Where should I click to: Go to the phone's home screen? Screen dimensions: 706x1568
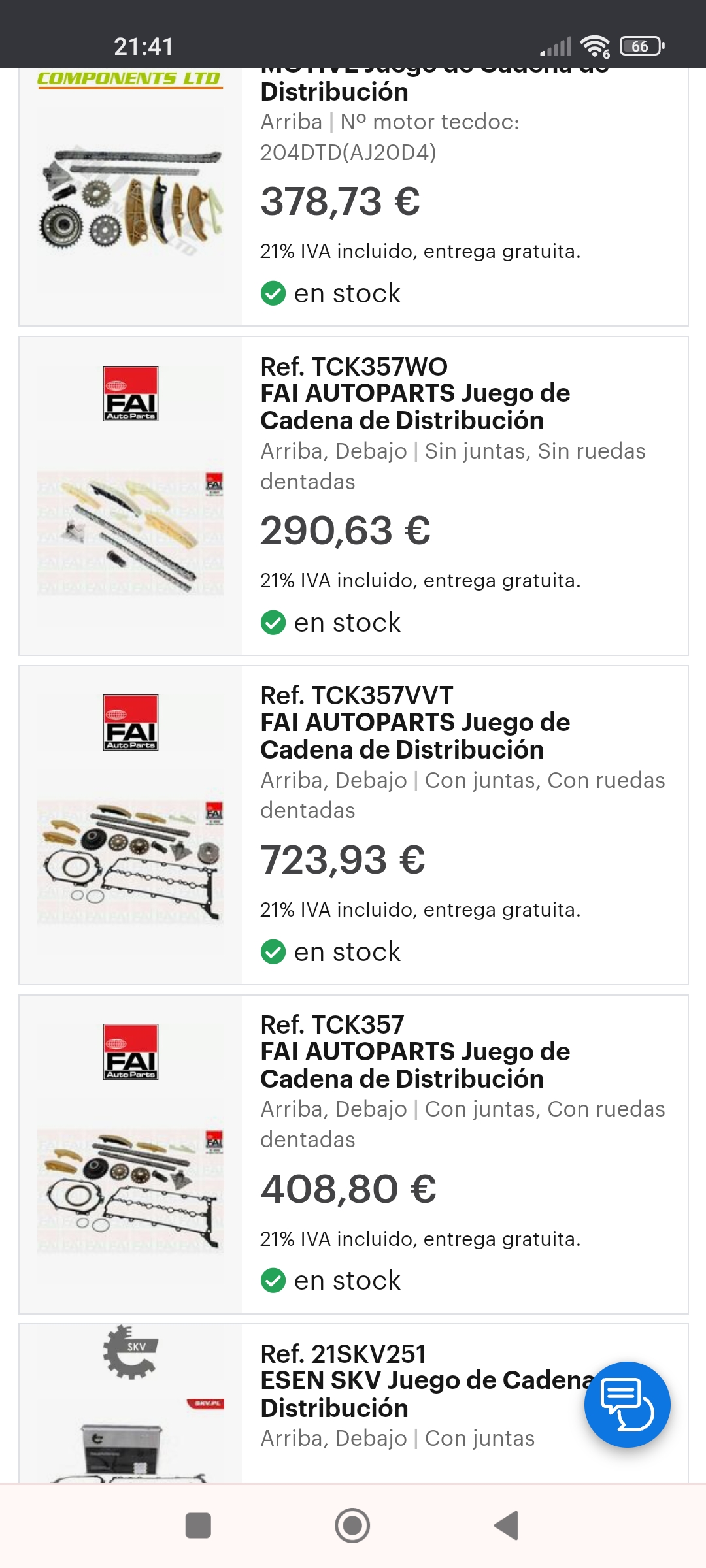[352, 1526]
